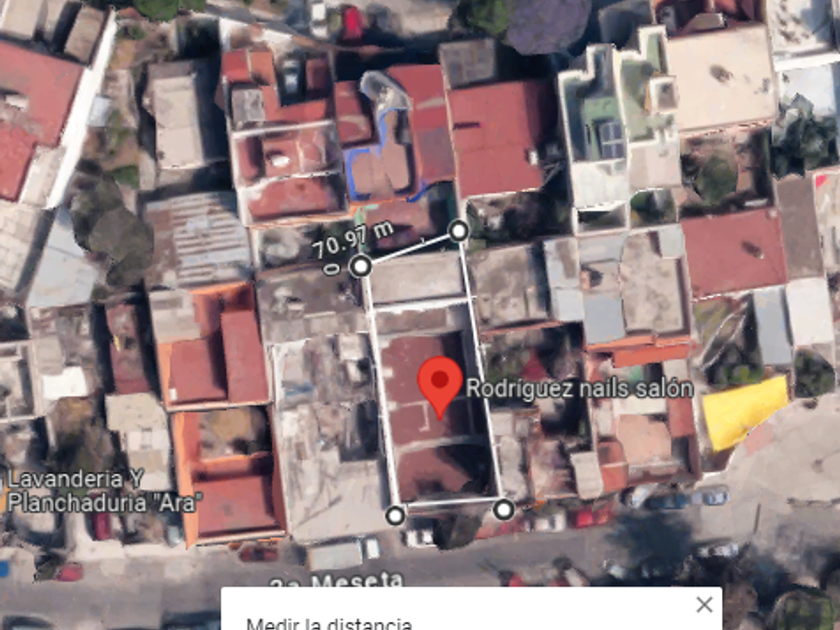Open the Rodríguez nails salón pin

coord(439,383)
